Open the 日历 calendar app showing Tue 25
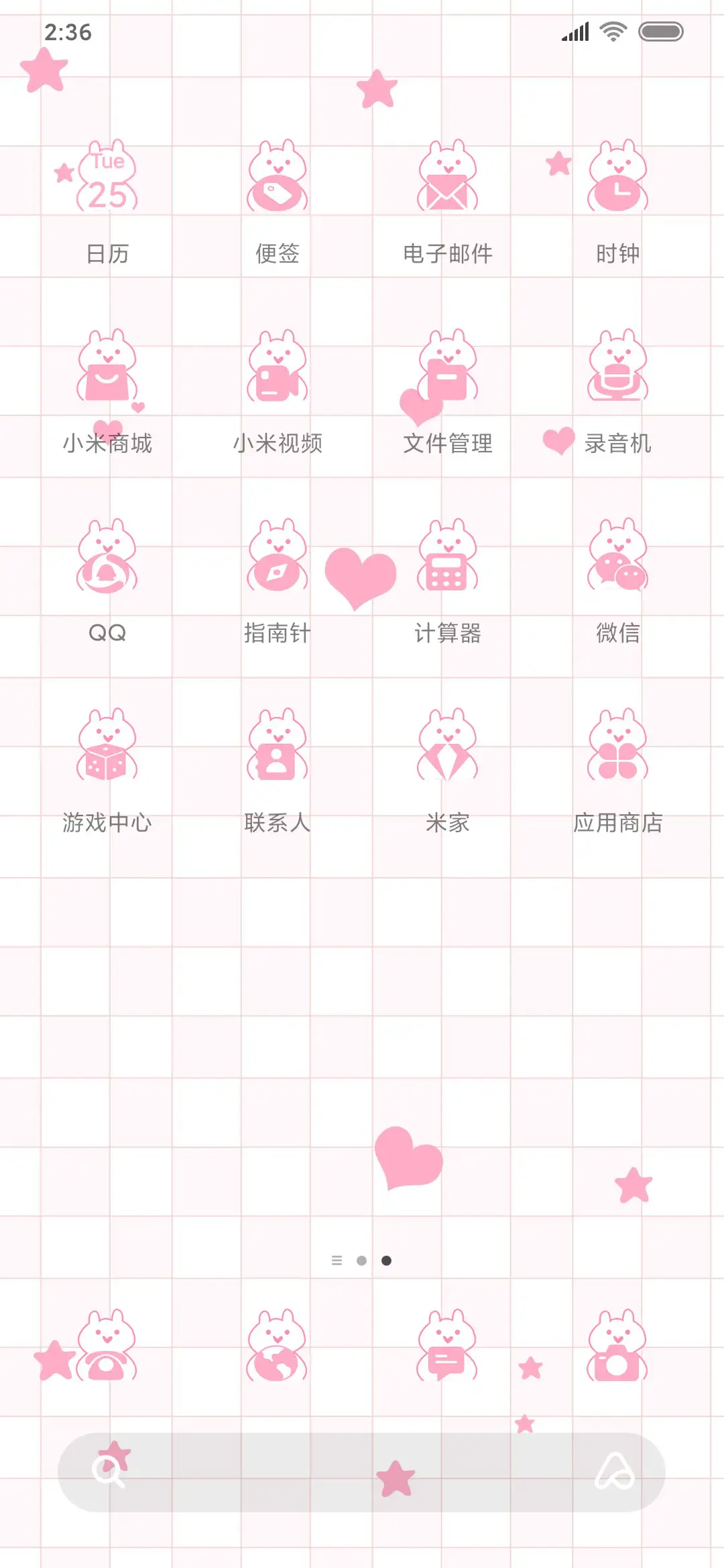 click(109, 176)
